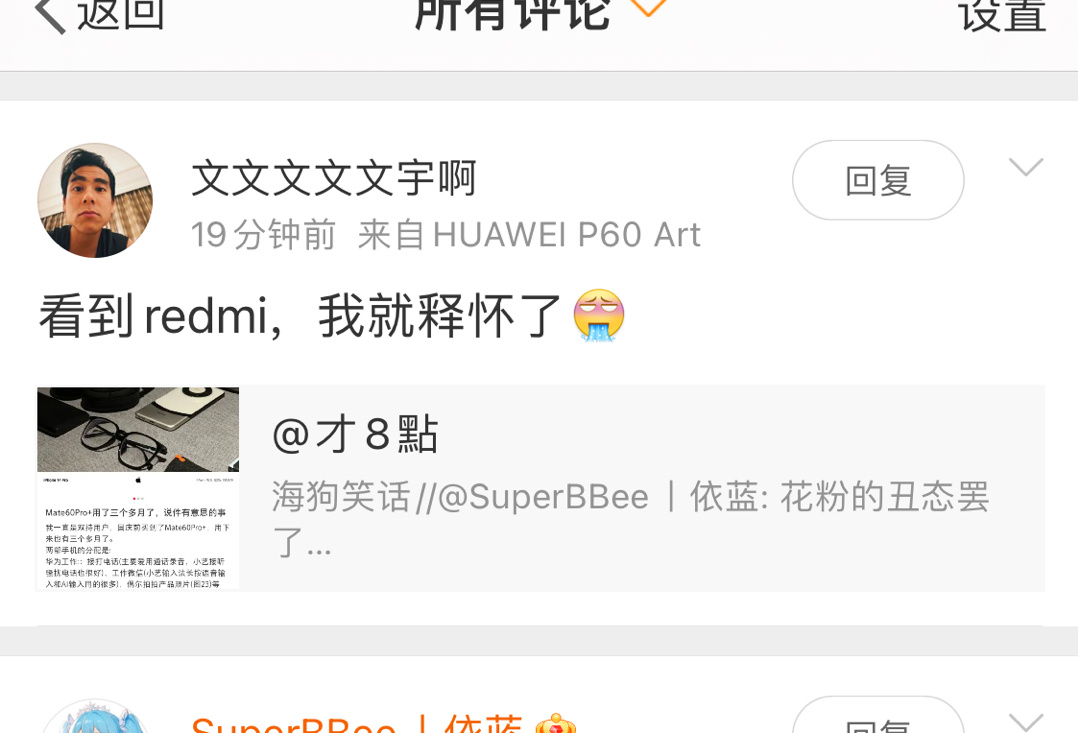Screen dimensions: 1078x733
Task: Open 设置 in the top bar
Action: point(1001,14)
